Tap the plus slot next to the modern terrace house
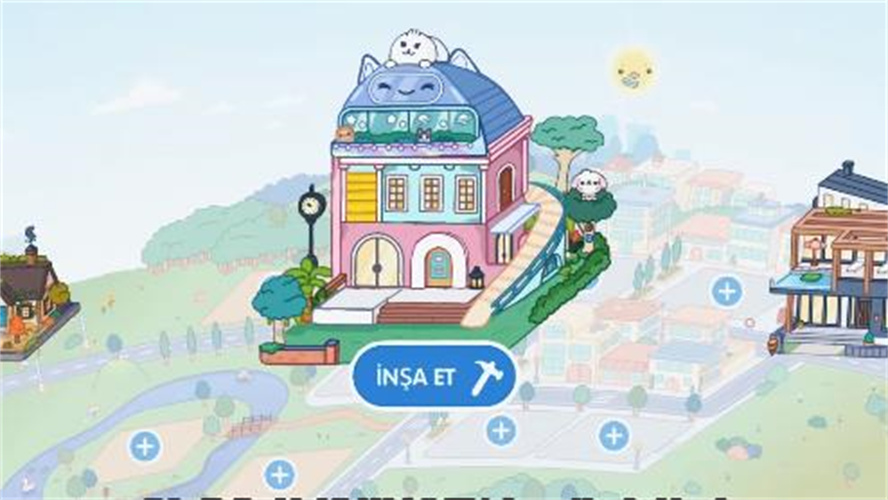This screenshot has height=500, width=888. tap(726, 291)
